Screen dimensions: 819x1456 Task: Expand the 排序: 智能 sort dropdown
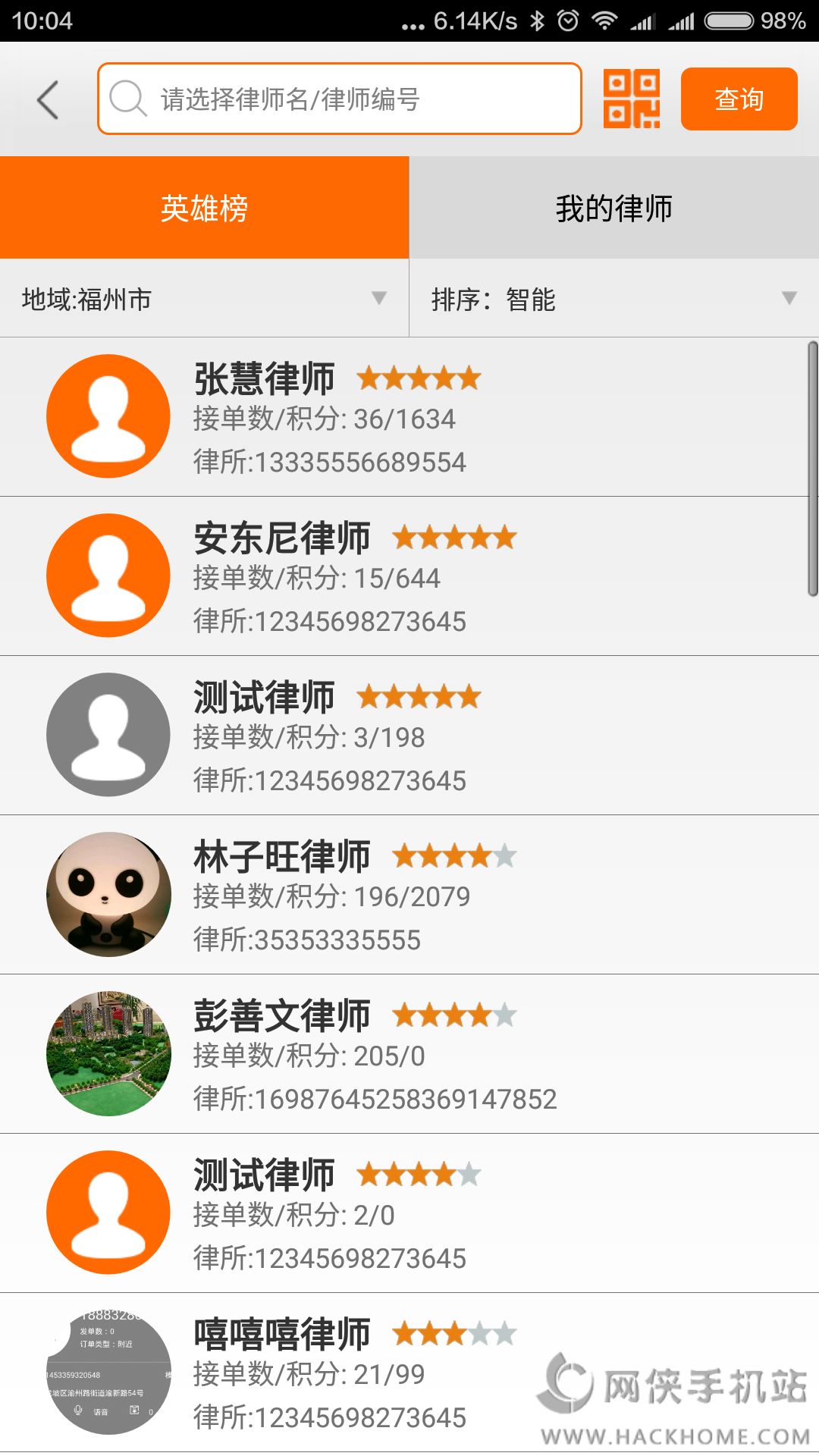[613, 299]
